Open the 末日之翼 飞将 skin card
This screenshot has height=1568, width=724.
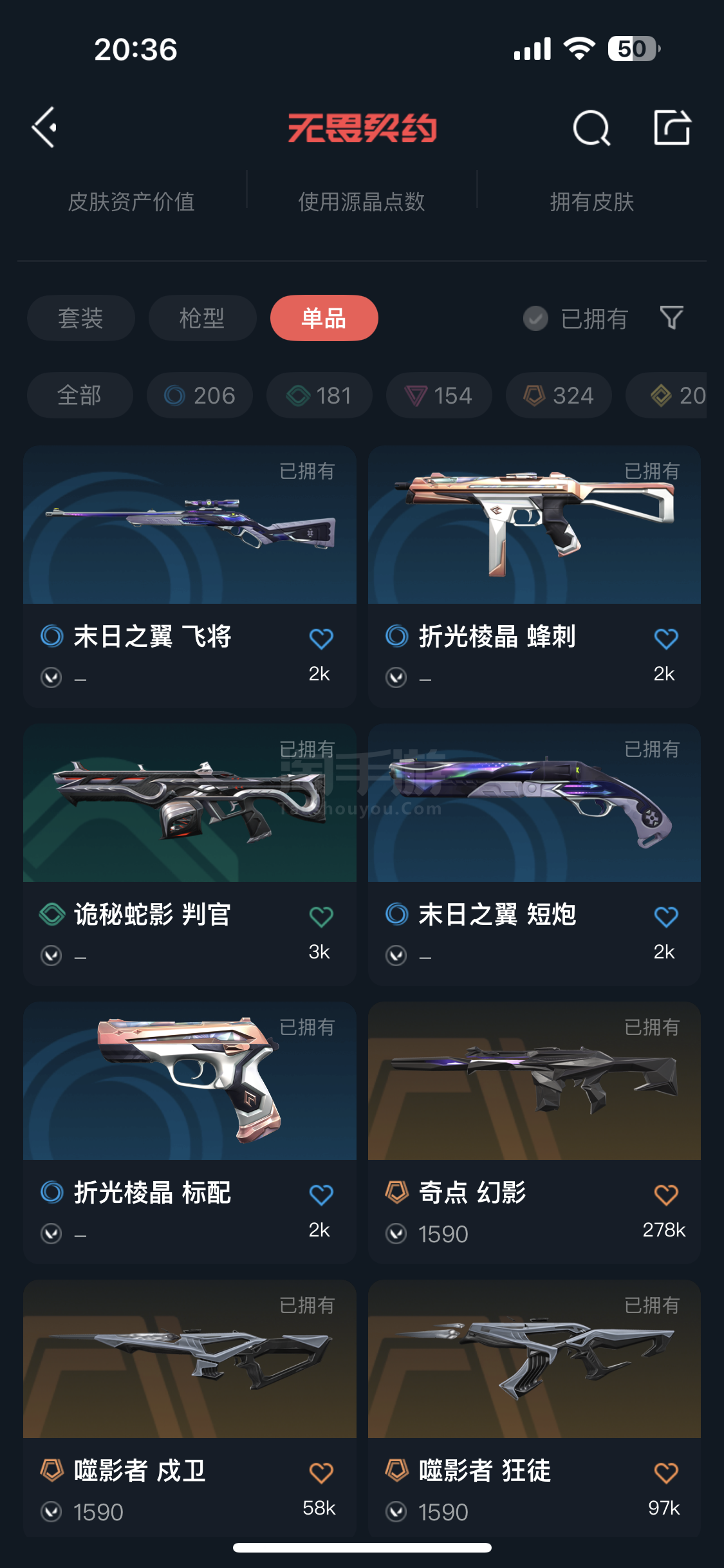(x=190, y=577)
